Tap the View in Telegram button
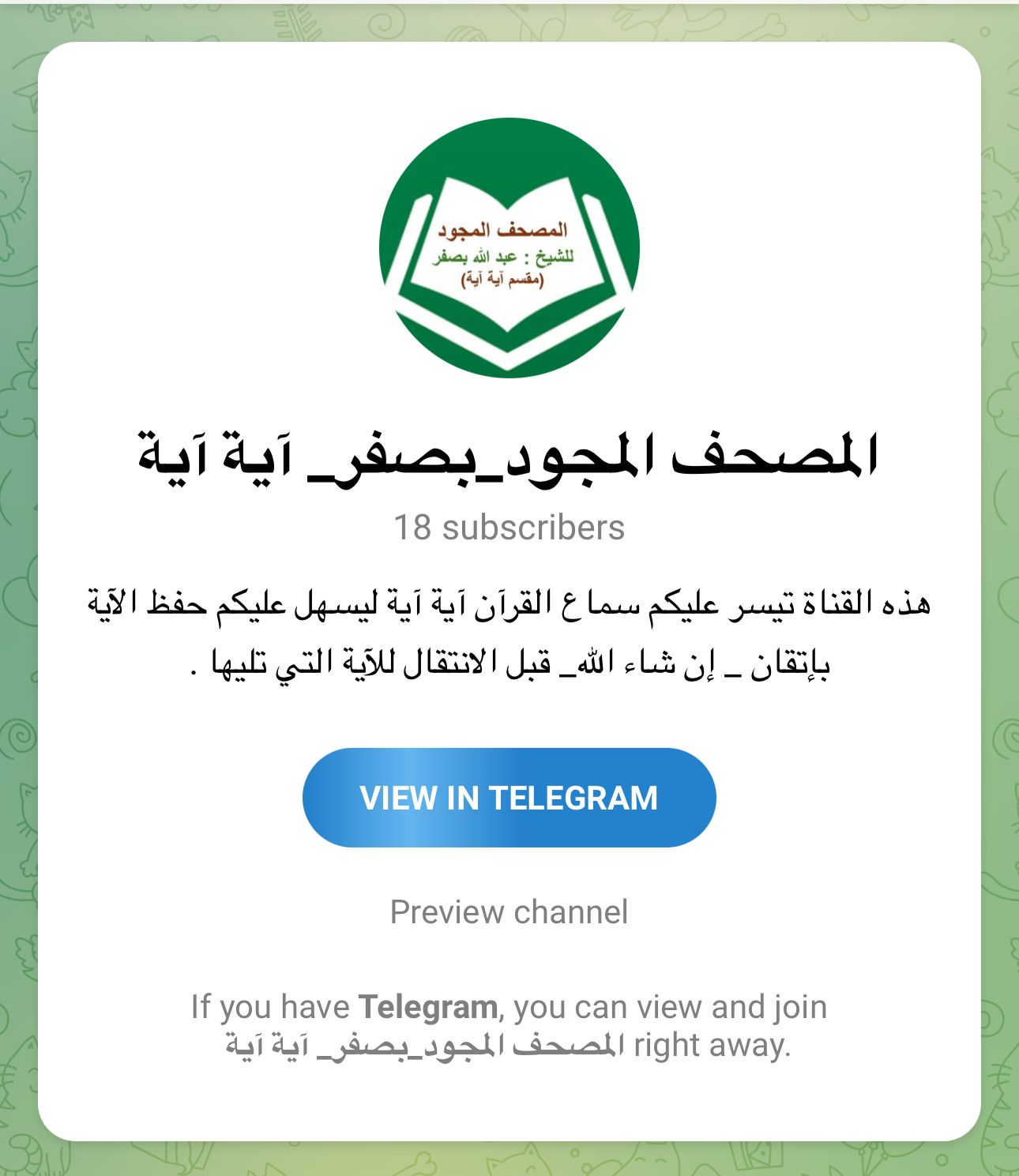The height and width of the screenshot is (1176, 1019). click(x=509, y=798)
